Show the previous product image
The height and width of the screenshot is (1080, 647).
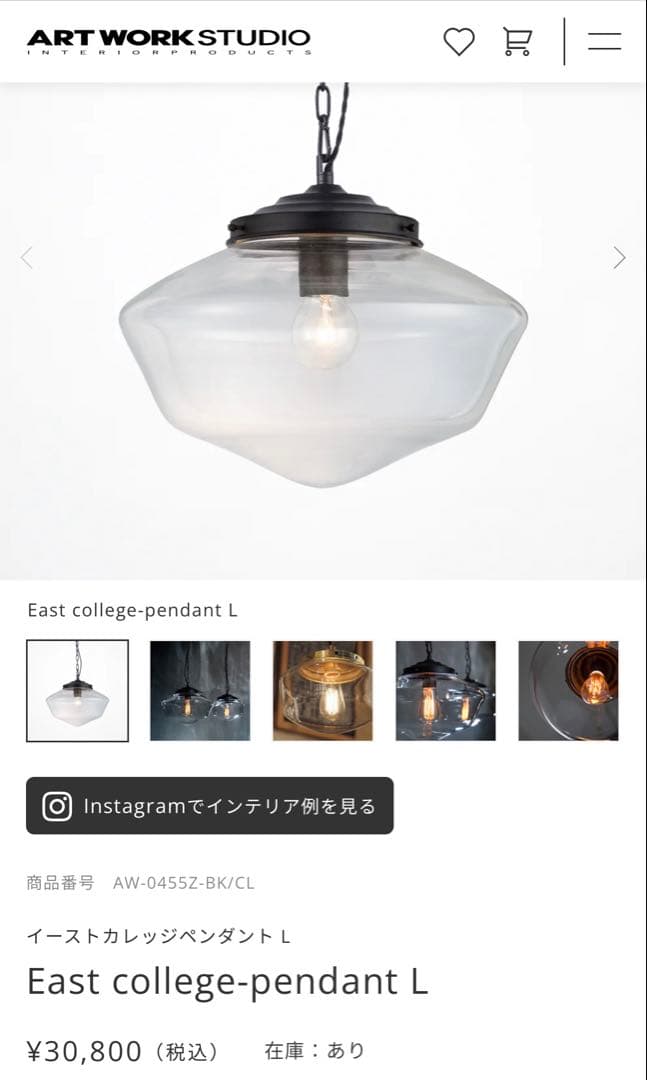tap(27, 258)
